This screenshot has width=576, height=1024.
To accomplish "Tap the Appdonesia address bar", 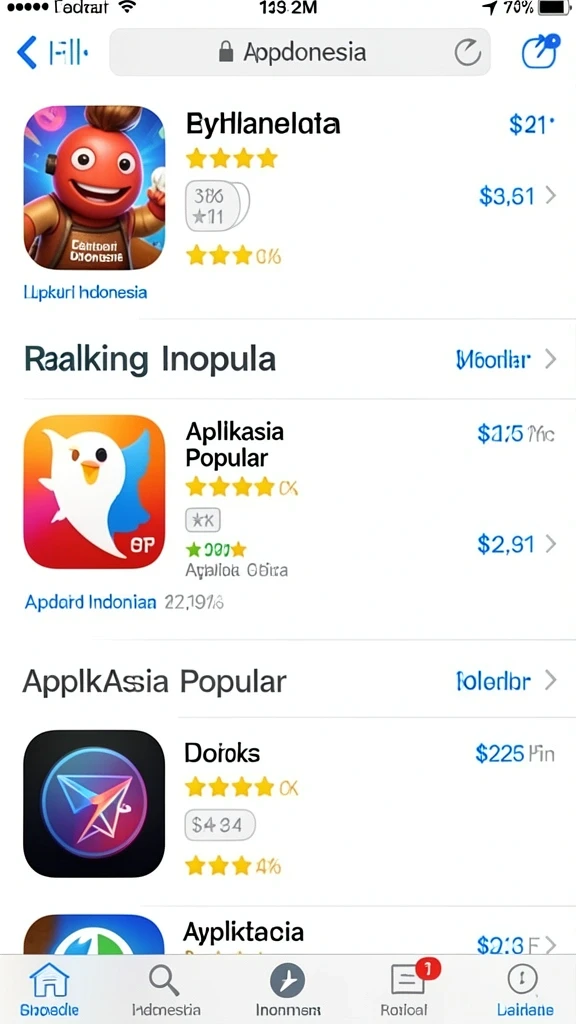I will [x=300, y=52].
